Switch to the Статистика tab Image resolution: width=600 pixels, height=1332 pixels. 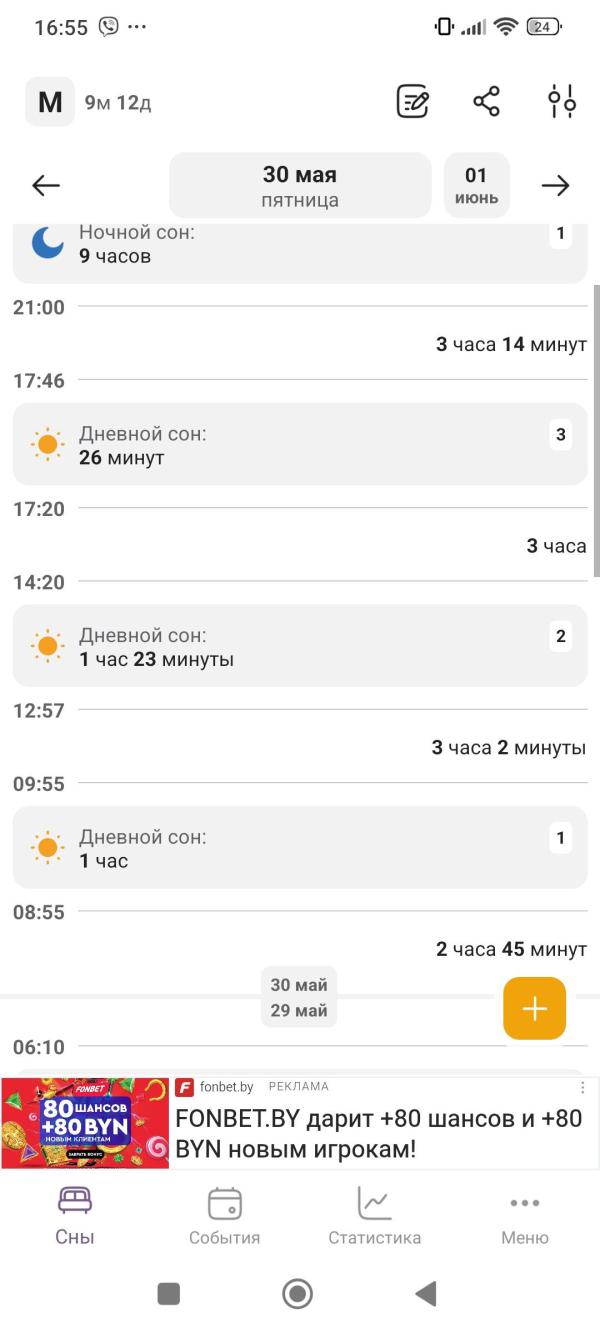(x=375, y=1215)
